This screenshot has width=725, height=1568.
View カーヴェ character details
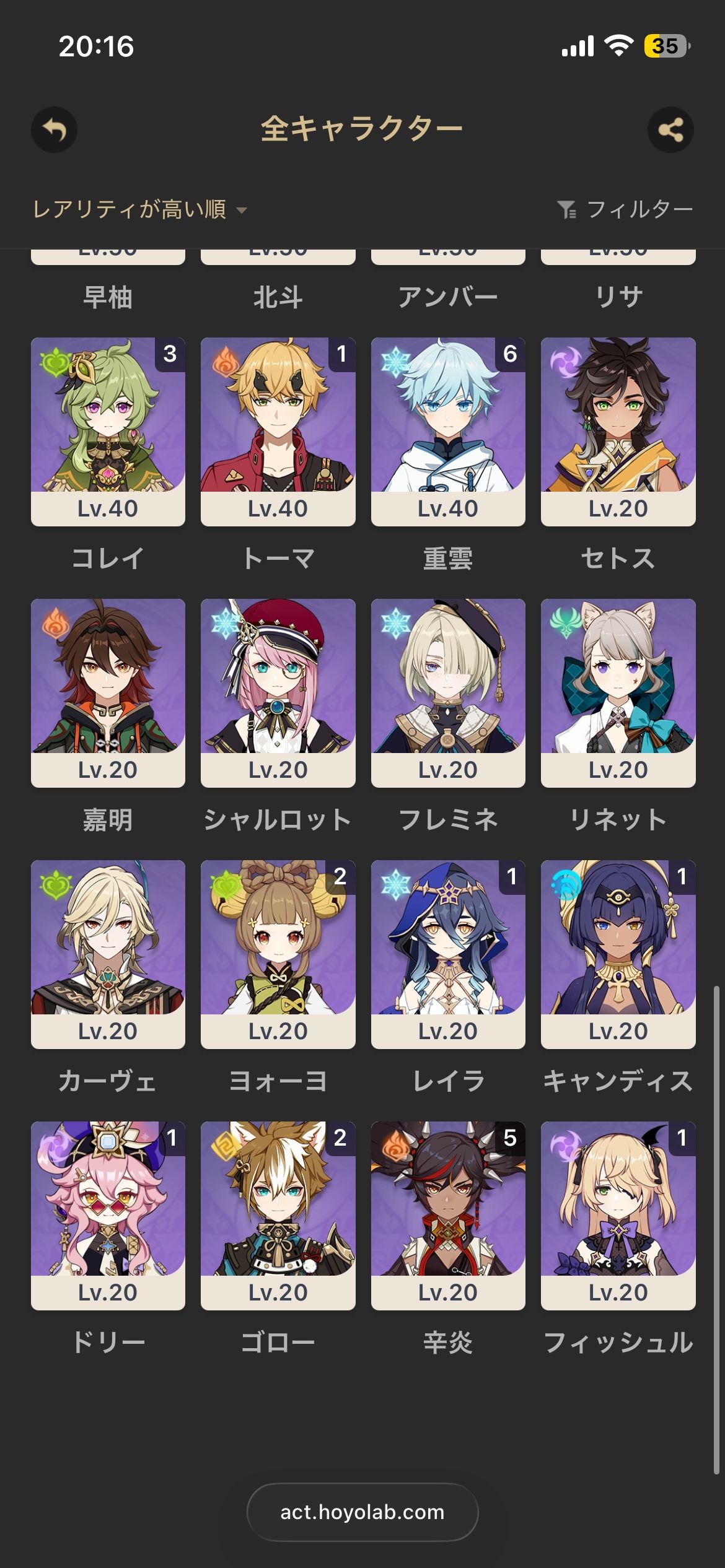(108, 954)
